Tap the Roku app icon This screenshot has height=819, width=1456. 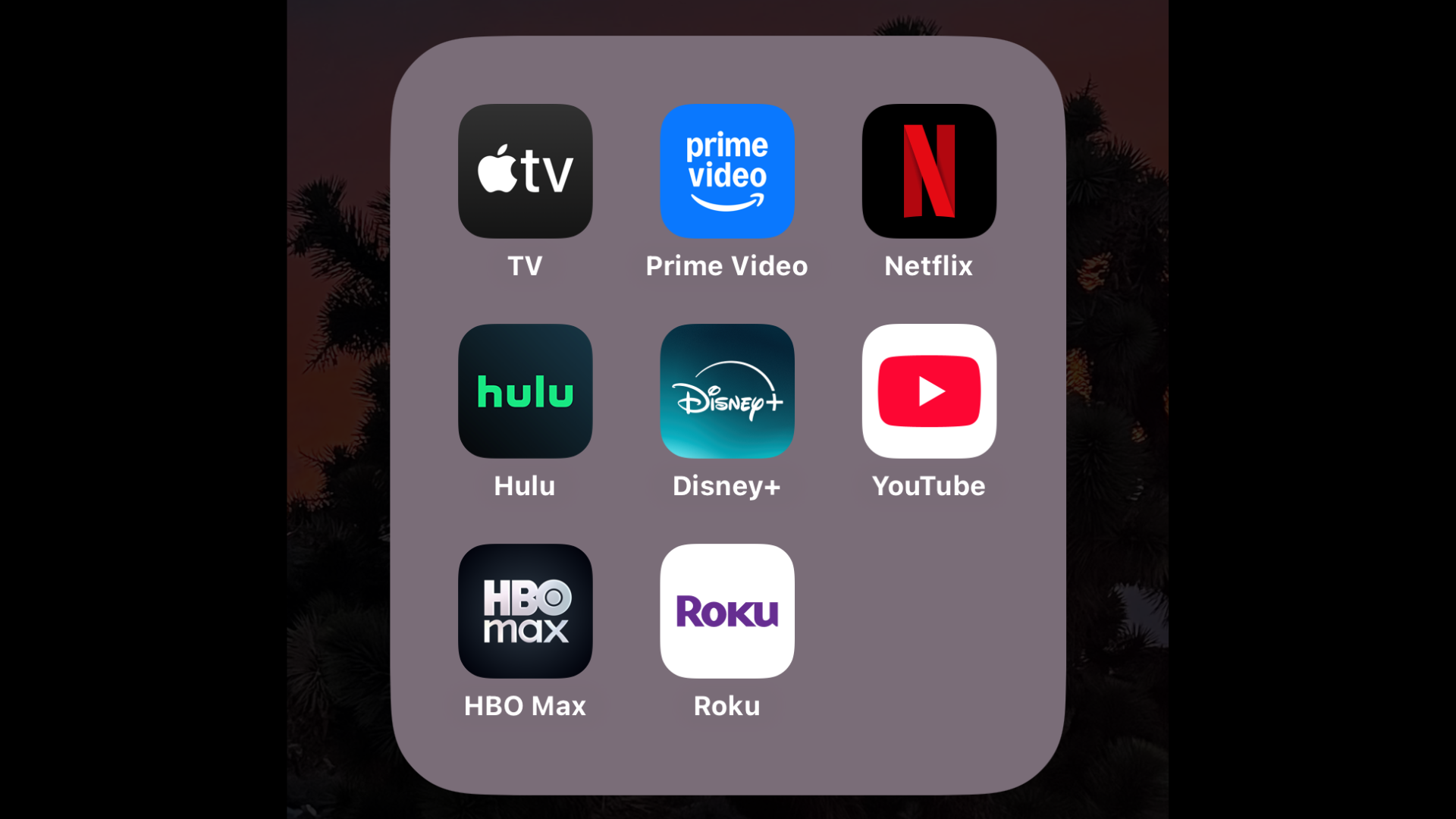click(726, 611)
